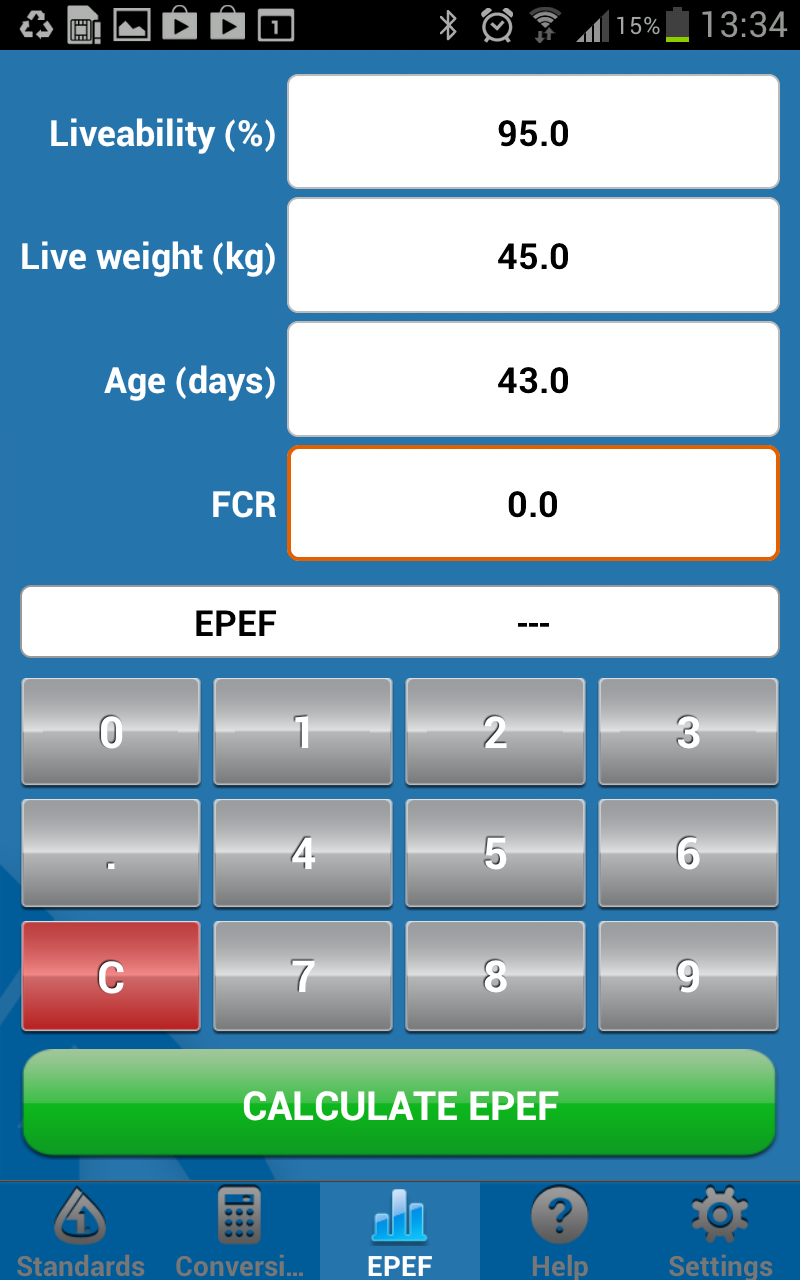Select the Conversions tab
The image size is (800, 1280).
[x=239, y=1230]
